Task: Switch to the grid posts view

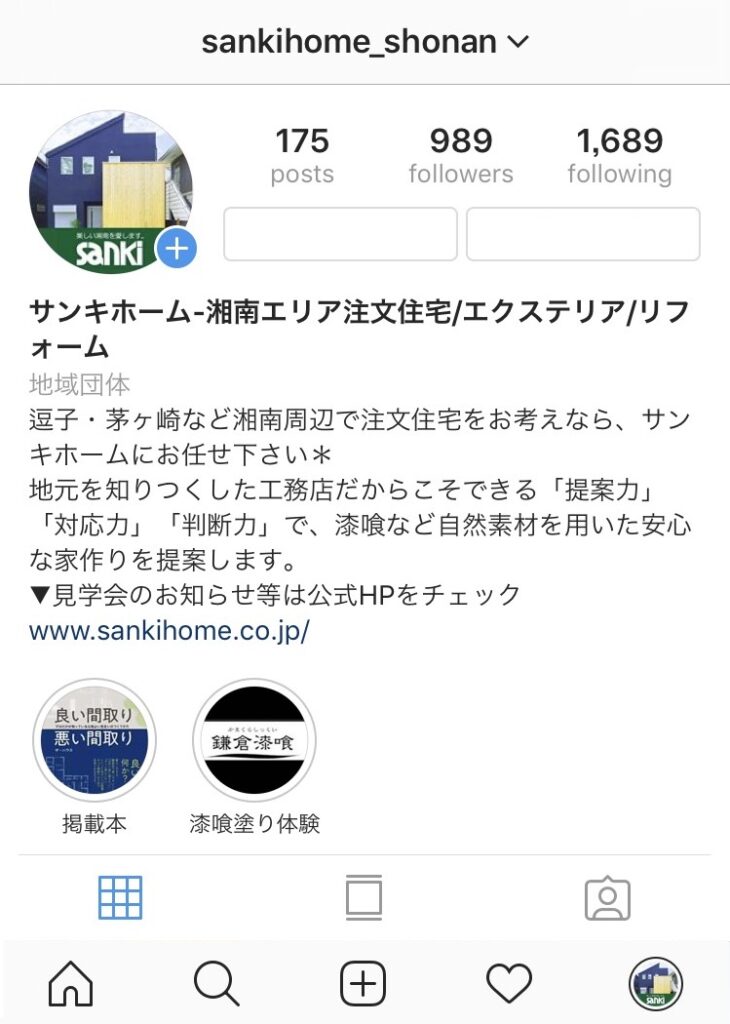Action: 120,898
